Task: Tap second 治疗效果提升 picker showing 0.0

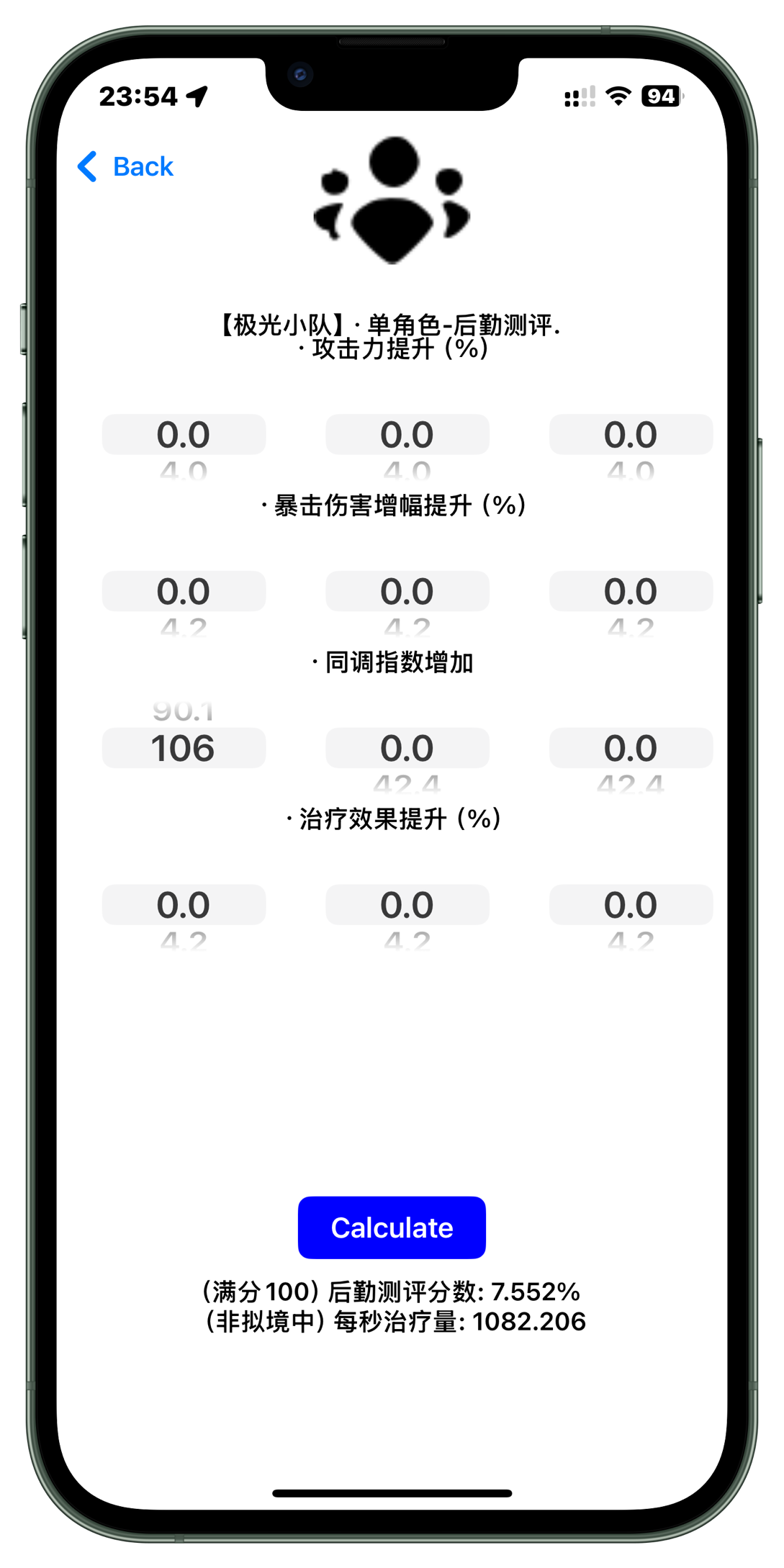Action: coord(407,905)
